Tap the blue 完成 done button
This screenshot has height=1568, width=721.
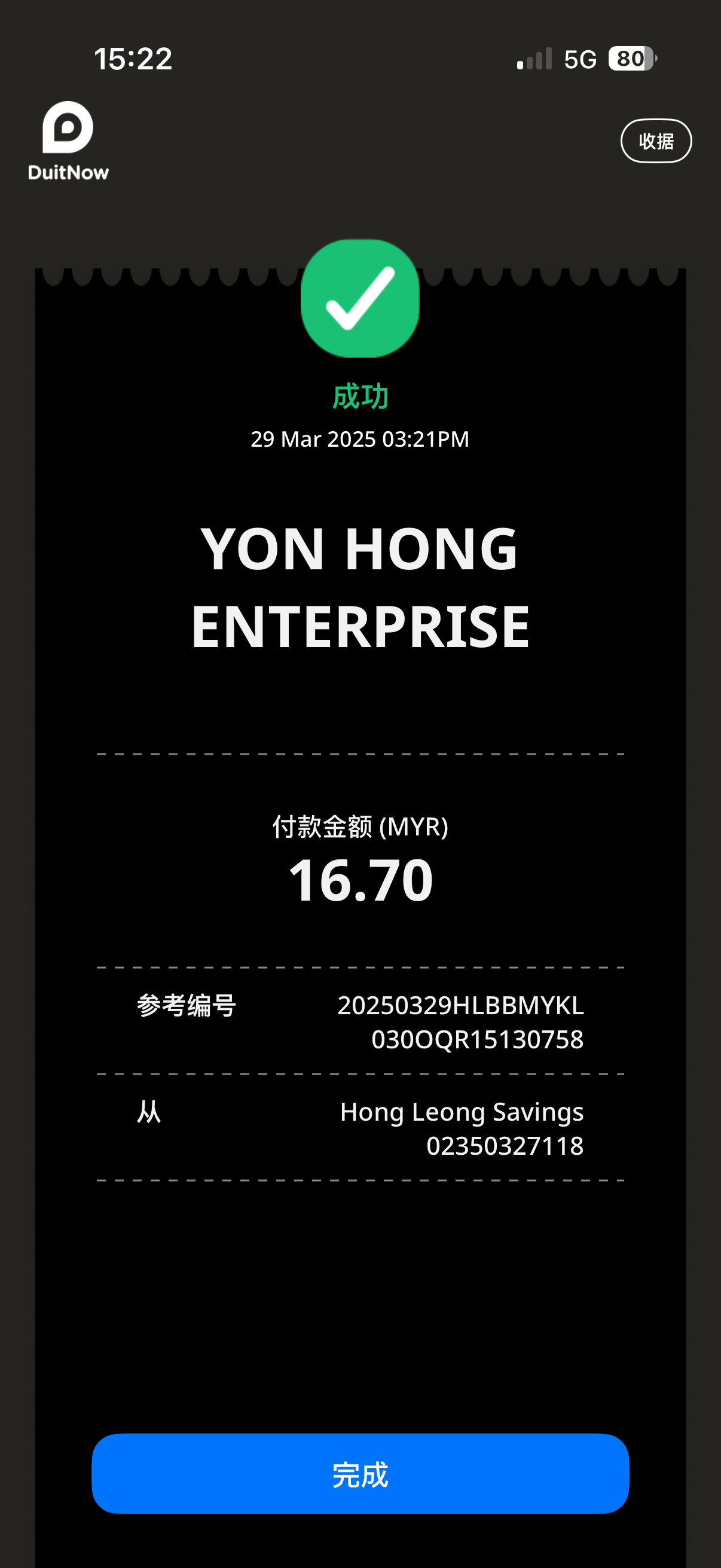pos(360,1474)
